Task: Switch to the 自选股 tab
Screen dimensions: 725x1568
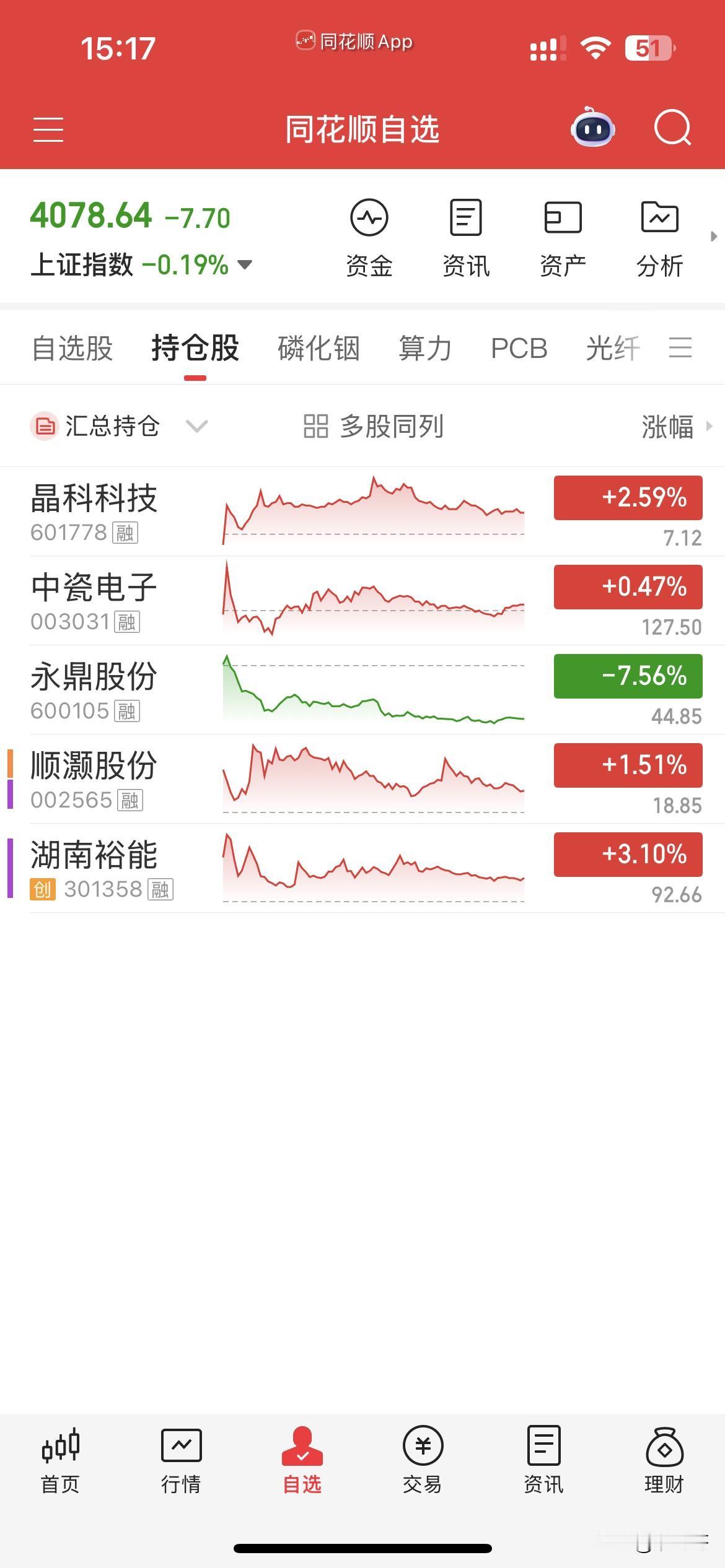Action: (72, 348)
